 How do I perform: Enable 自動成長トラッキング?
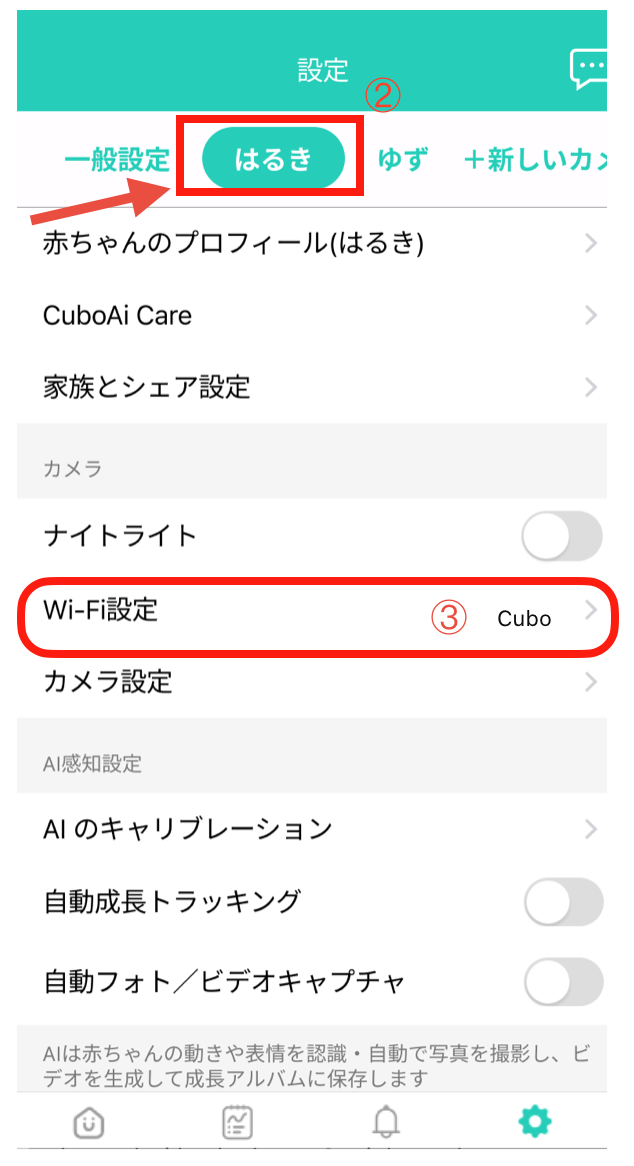(x=563, y=902)
